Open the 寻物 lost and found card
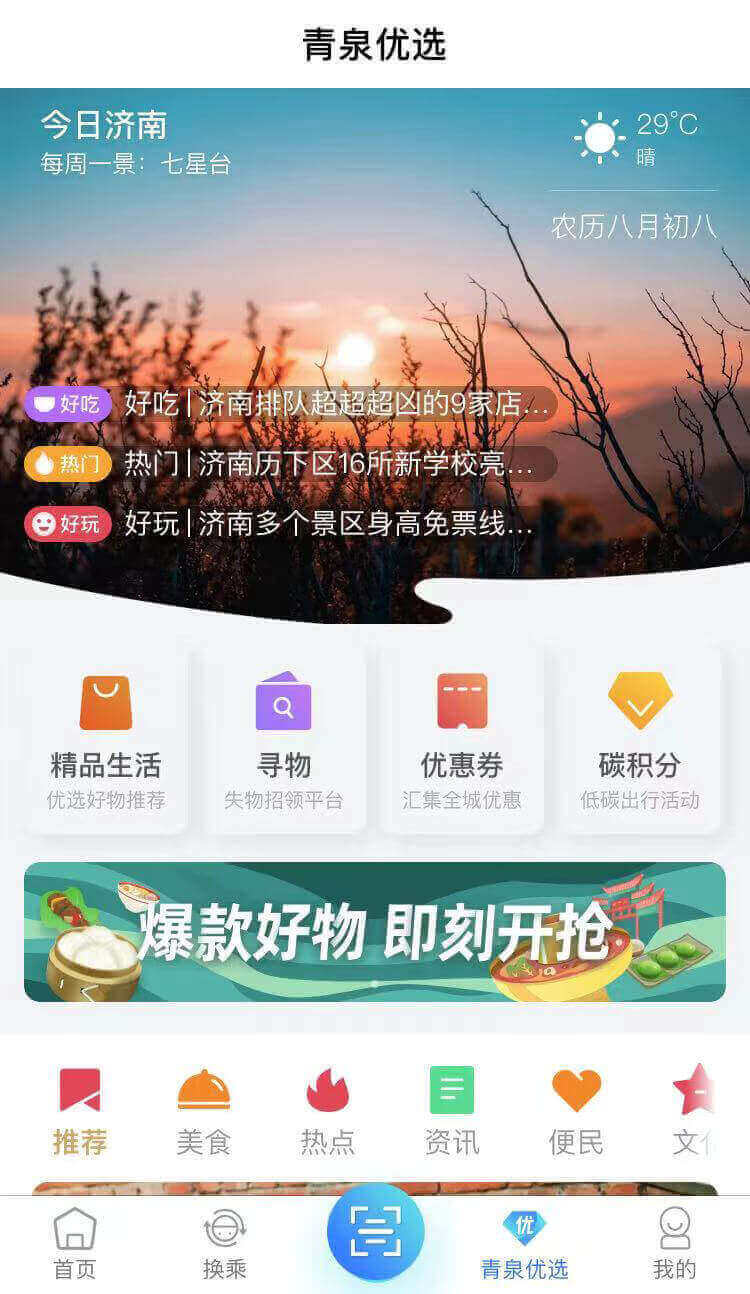 point(284,740)
